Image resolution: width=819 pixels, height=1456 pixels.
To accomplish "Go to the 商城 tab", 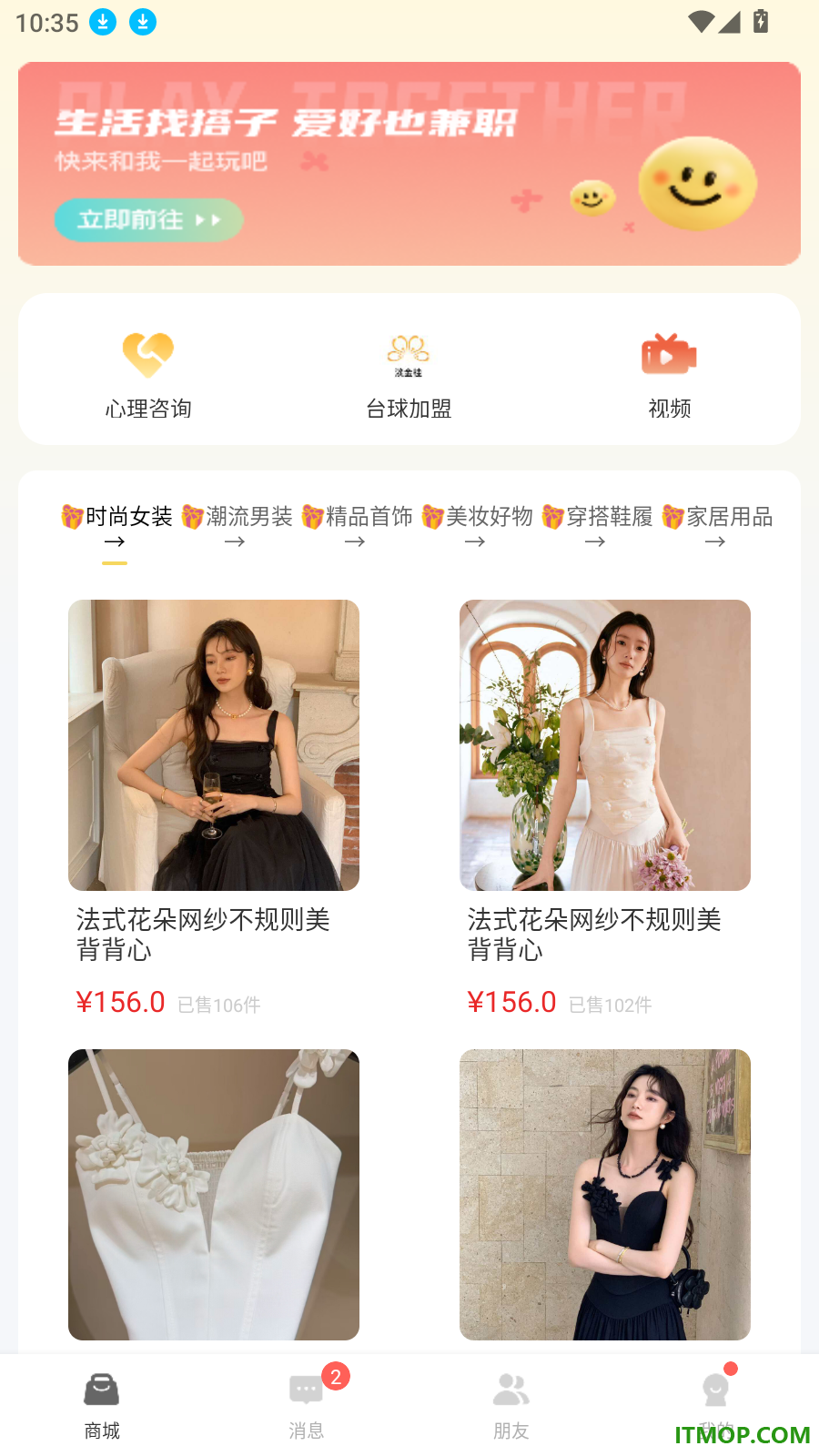I will click(102, 1406).
